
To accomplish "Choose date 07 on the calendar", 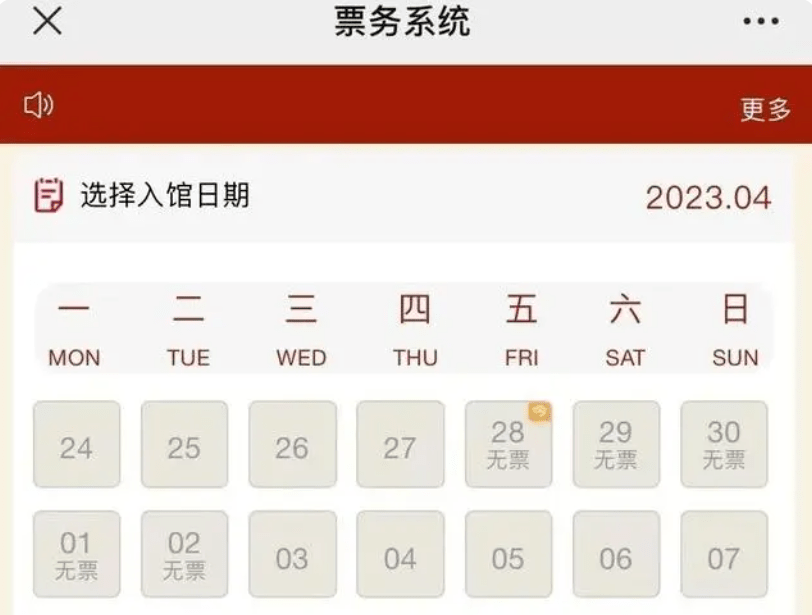I will (724, 555).
